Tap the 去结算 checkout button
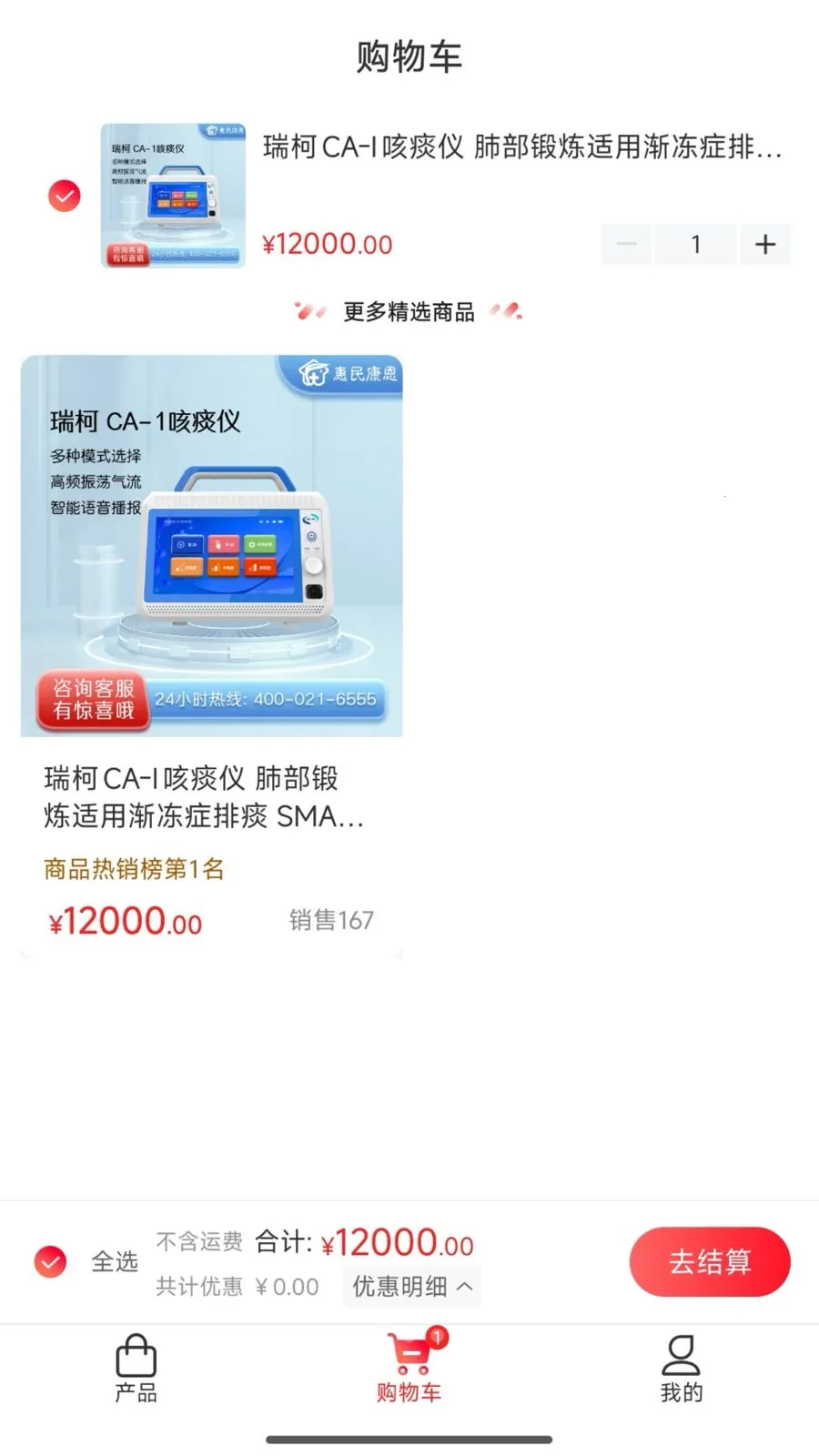This screenshot has height=1456, width=819. coord(710,1261)
